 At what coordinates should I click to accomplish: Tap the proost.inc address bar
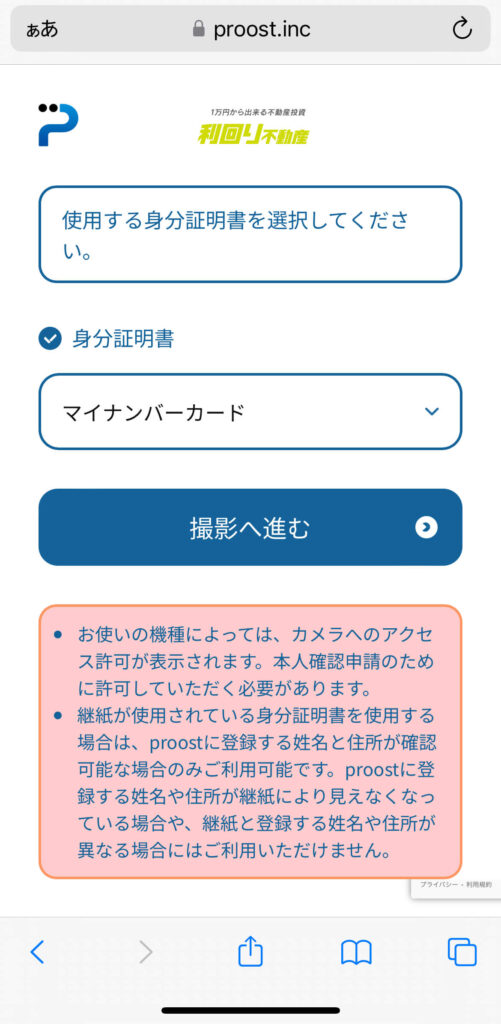click(251, 29)
